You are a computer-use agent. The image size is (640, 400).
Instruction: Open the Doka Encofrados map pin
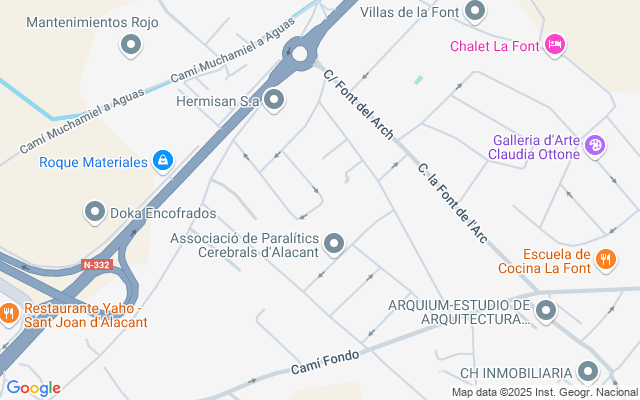coord(95,212)
